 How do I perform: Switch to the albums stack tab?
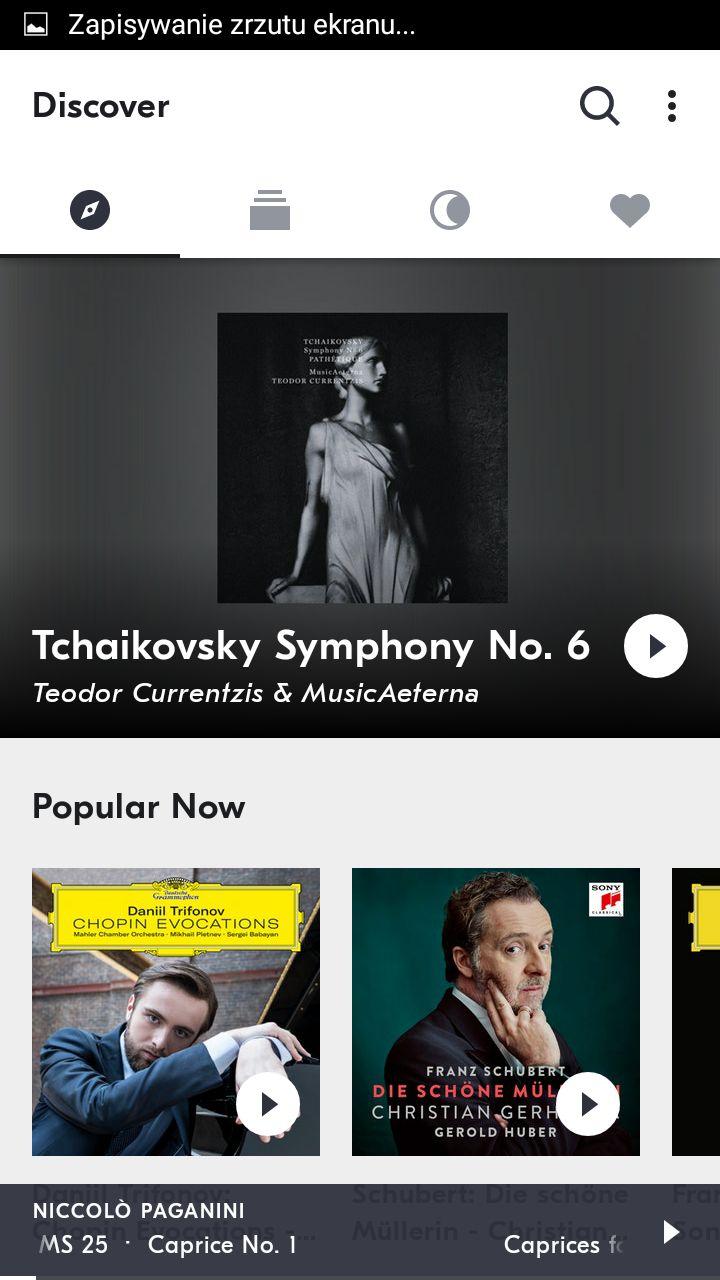[x=270, y=211]
